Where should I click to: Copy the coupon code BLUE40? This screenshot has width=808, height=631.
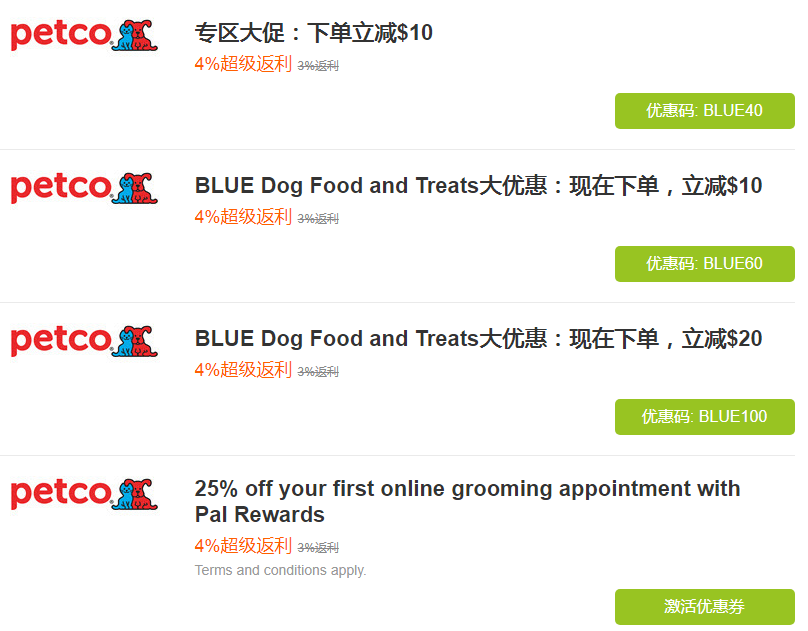pos(704,111)
